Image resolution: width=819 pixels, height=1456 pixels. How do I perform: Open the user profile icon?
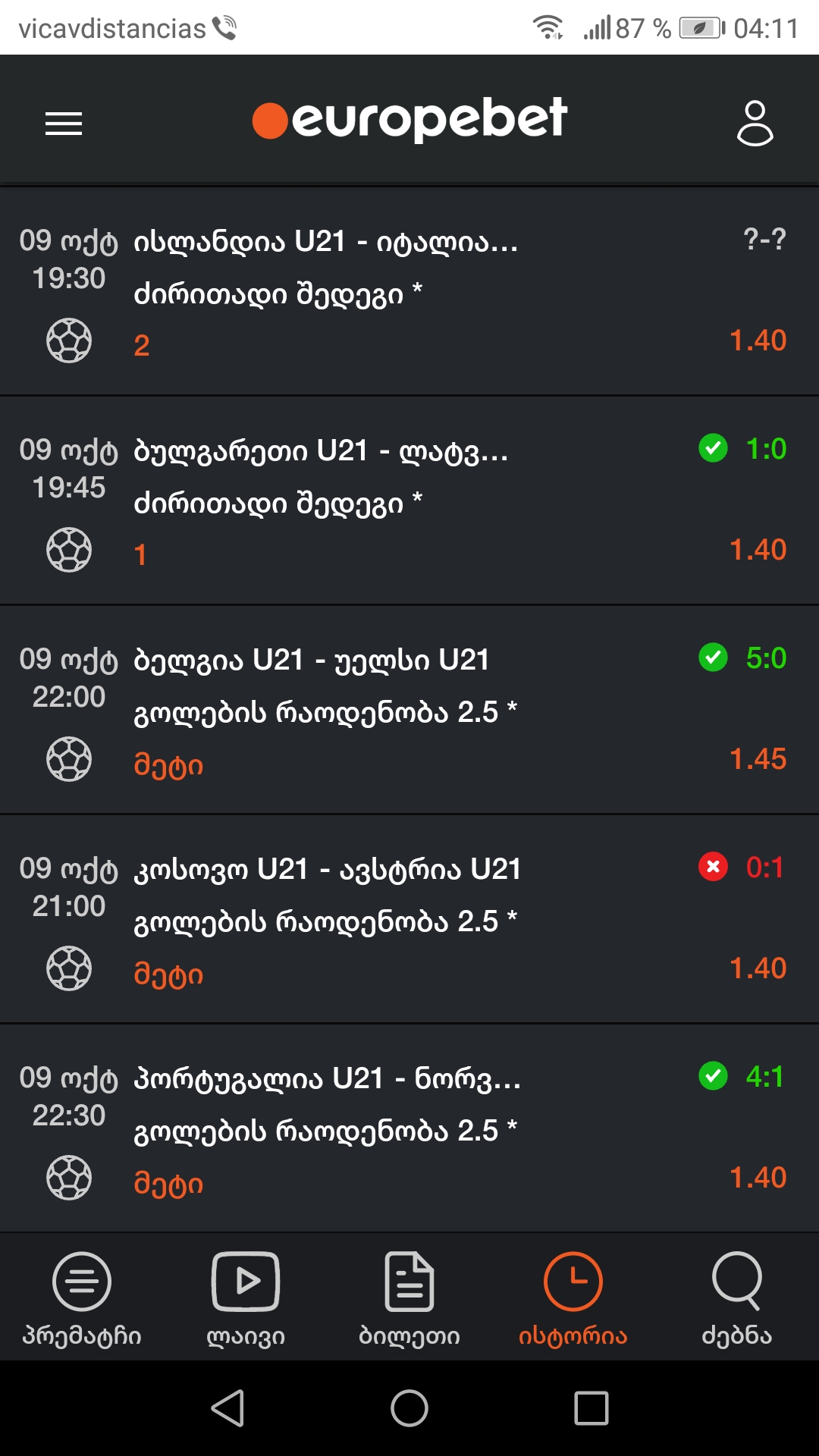[x=755, y=123]
